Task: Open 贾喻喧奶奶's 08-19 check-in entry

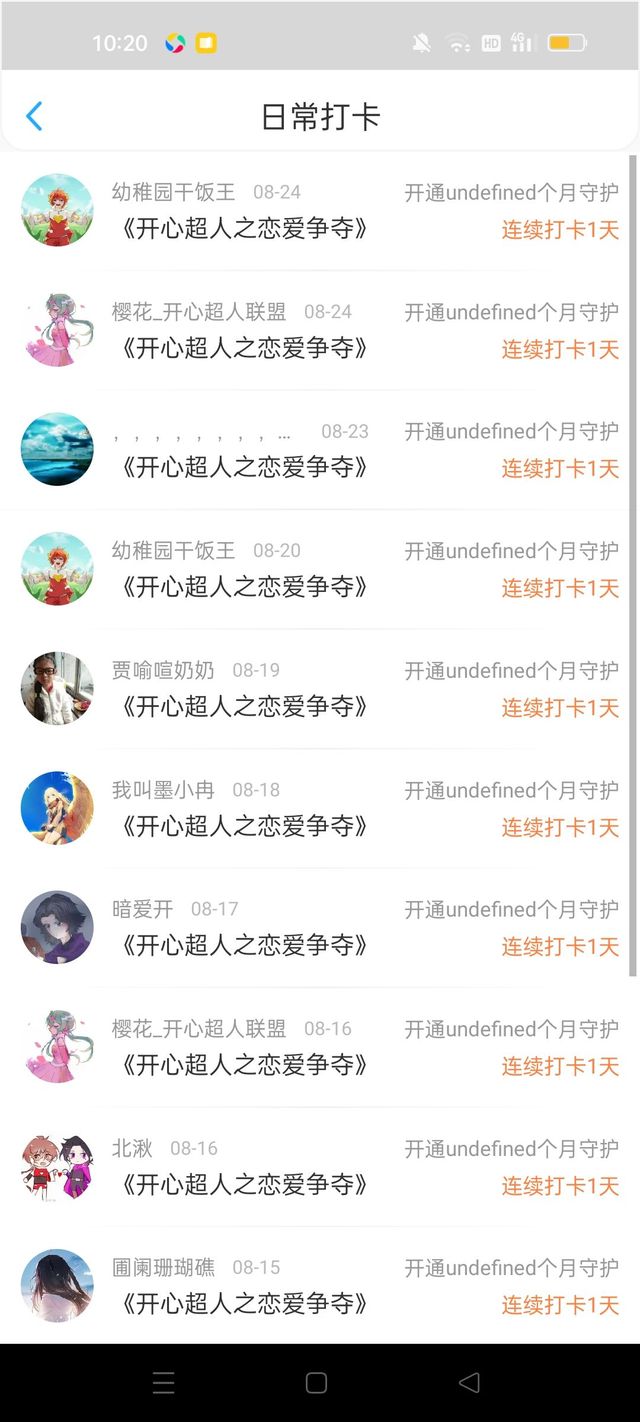Action: coord(320,688)
